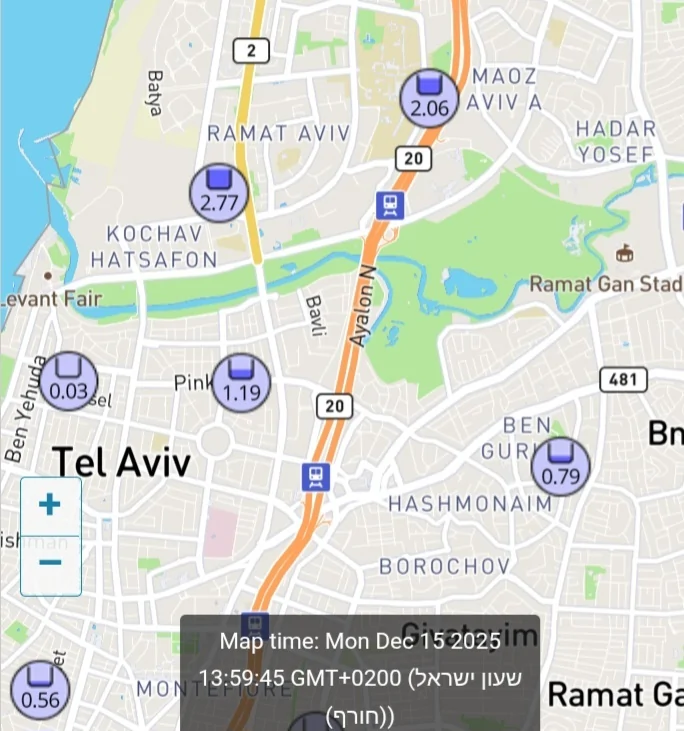Tap the 0.03 marker by Ben Yehuda

pyautogui.click(x=69, y=381)
